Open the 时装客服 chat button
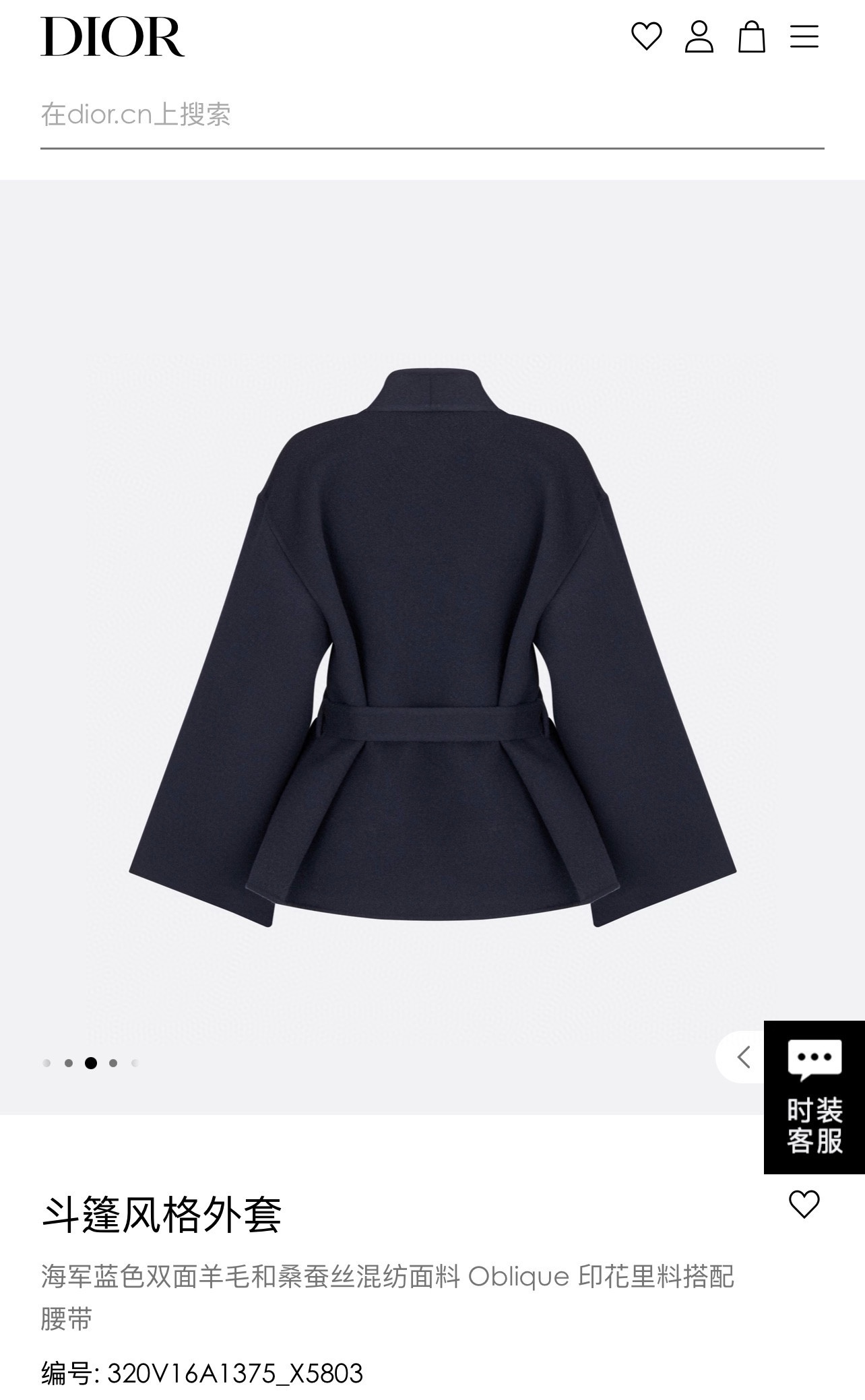Image resolution: width=865 pixels, height=1400 pixels. pos(814,1097)
